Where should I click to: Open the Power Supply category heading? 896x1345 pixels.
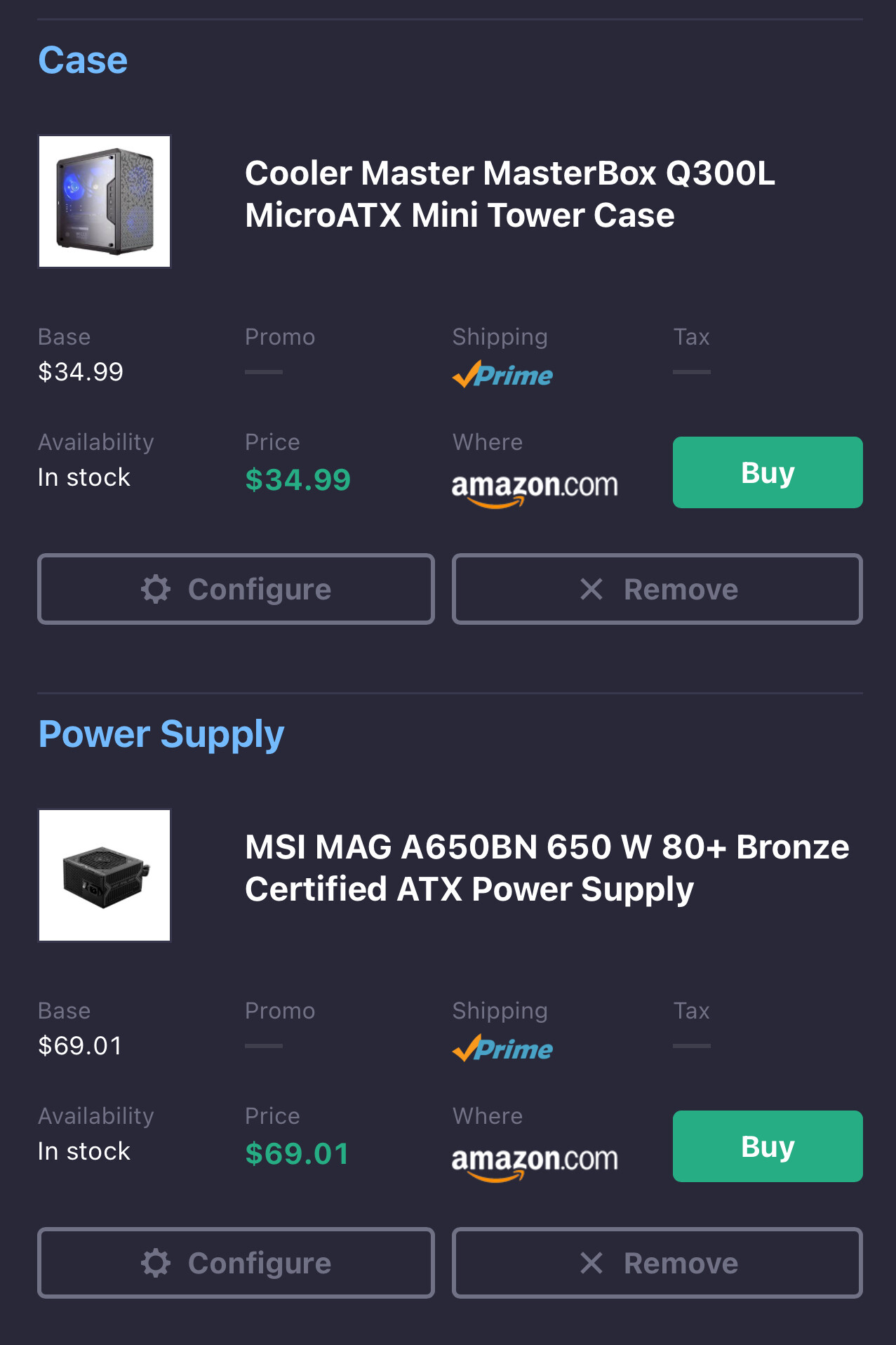161,734
